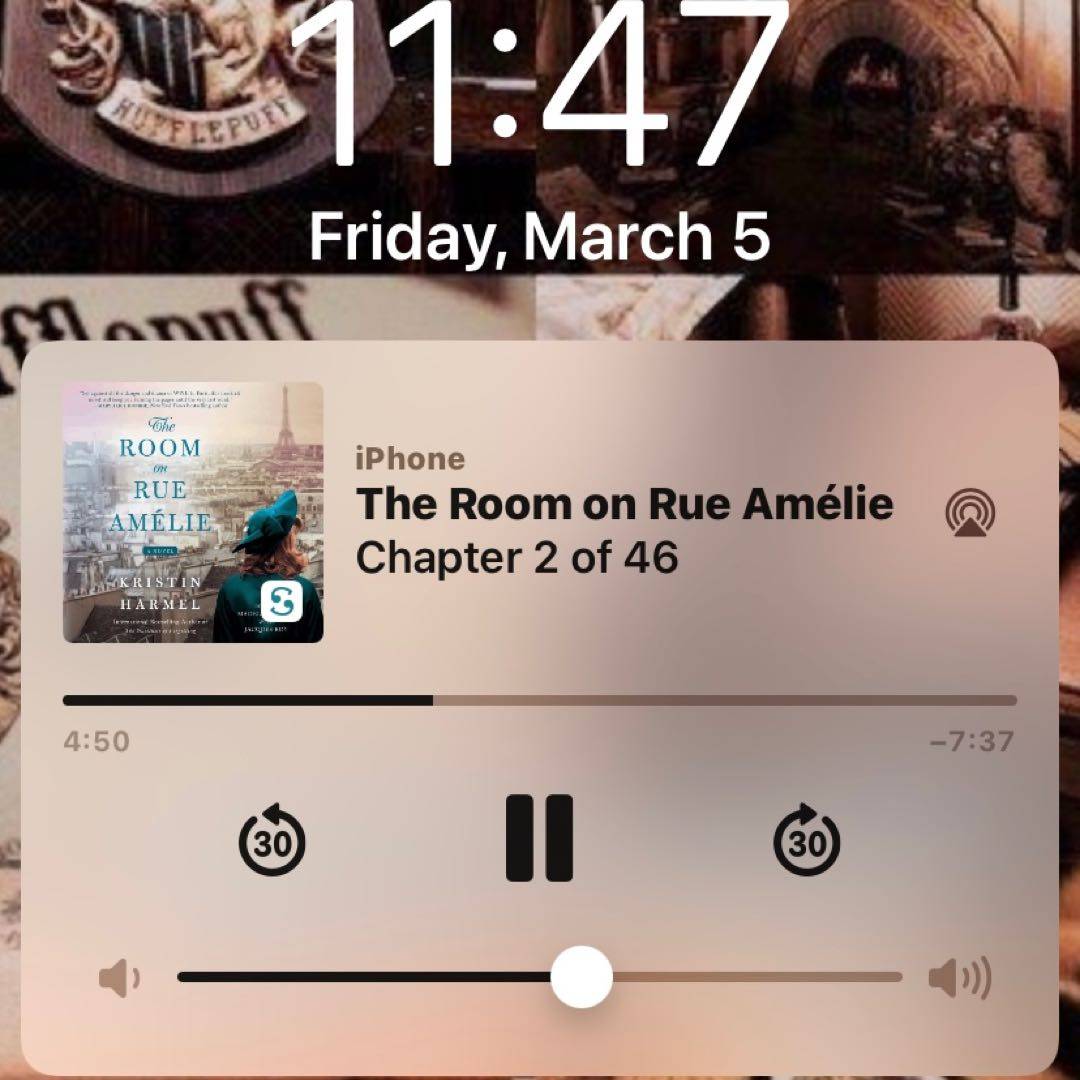This screenshot has width=1080, height=1080.
Task: Tap the playback progress bar
Action: click(x=540, y=700)
